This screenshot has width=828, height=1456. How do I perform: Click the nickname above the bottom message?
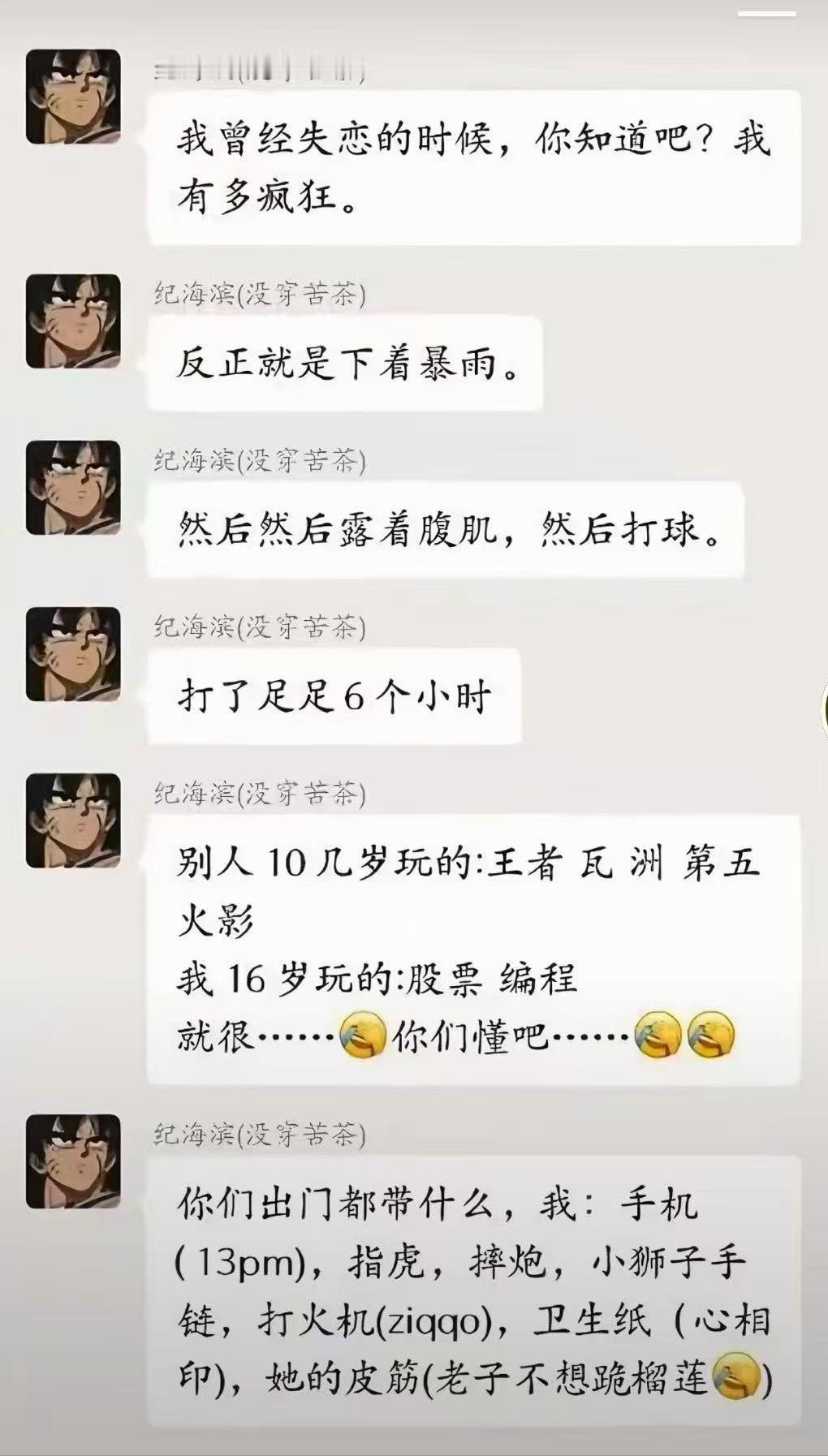[260, 1136]
